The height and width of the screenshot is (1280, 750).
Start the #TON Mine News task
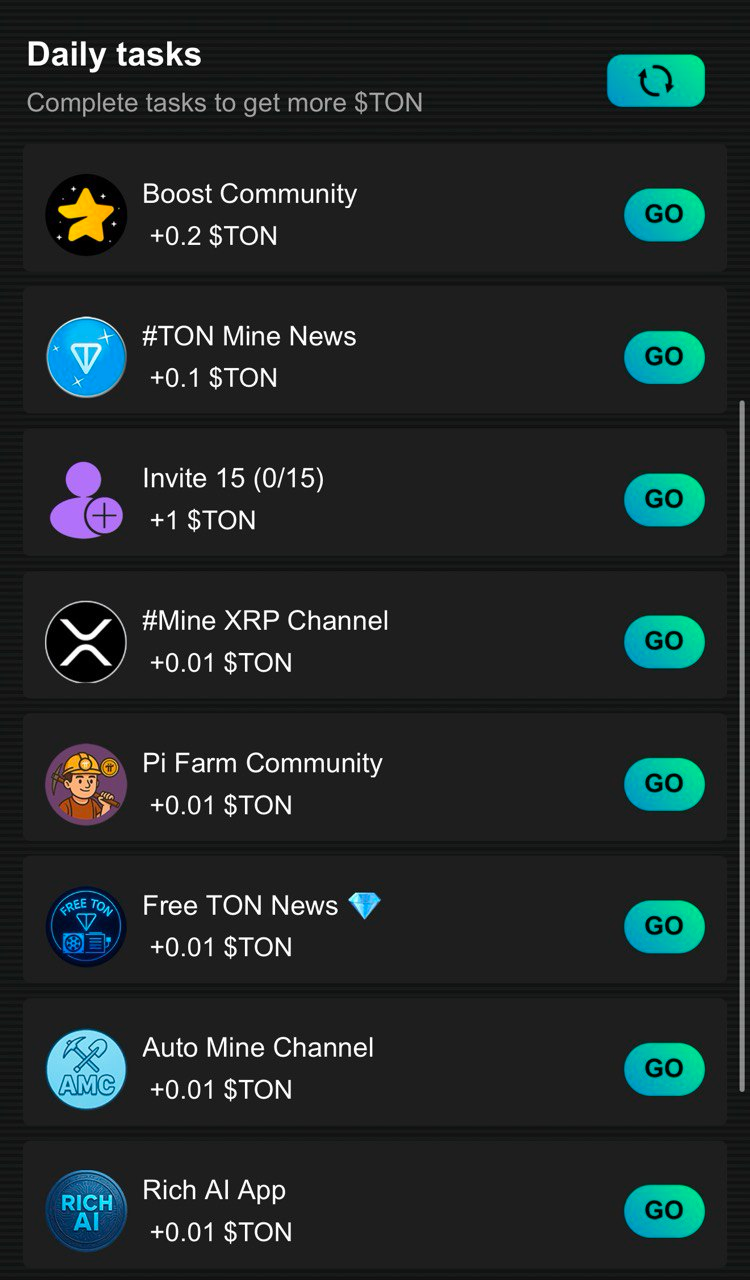tap(664, 357)
